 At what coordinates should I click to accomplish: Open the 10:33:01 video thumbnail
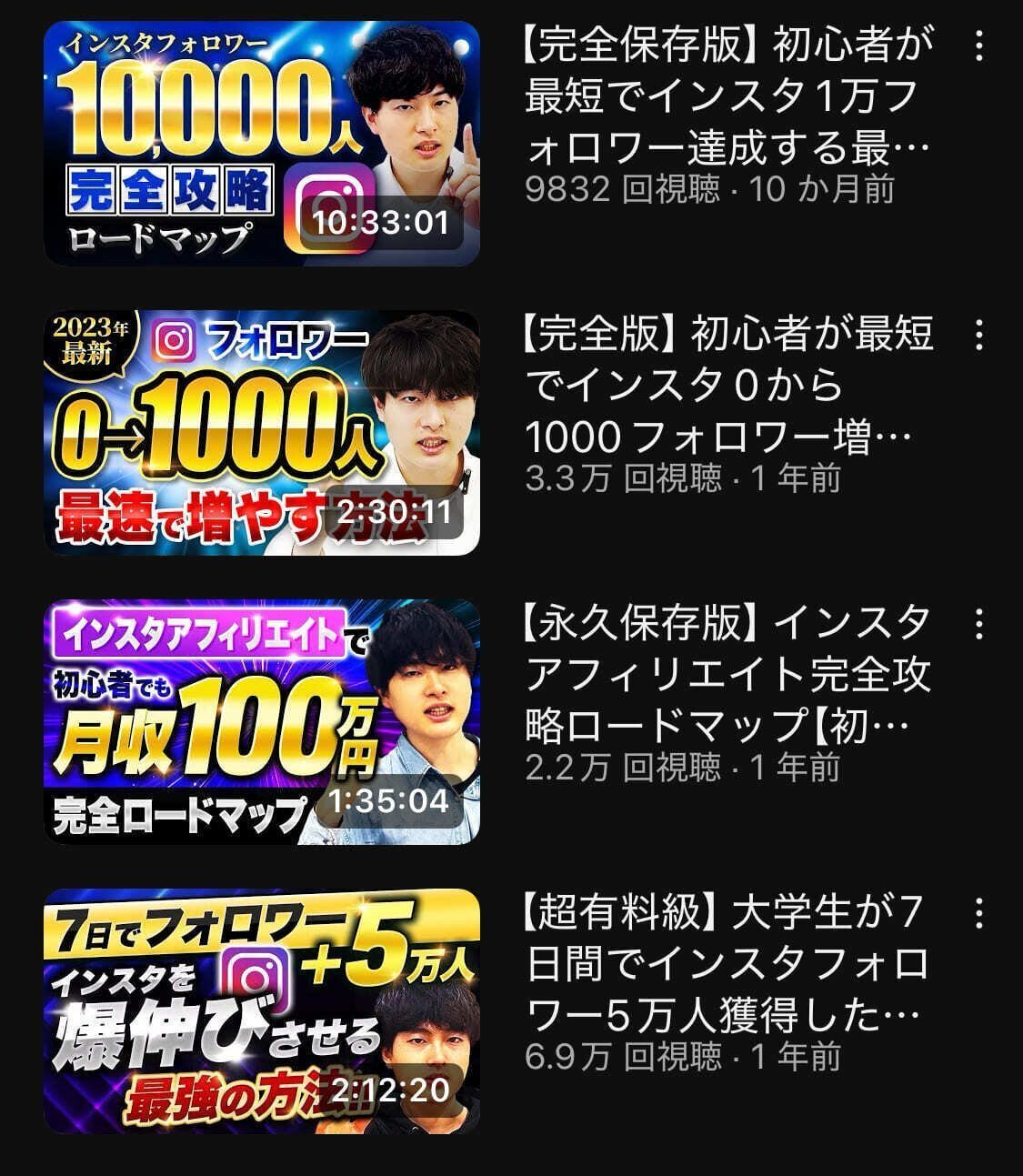point(262,144)
